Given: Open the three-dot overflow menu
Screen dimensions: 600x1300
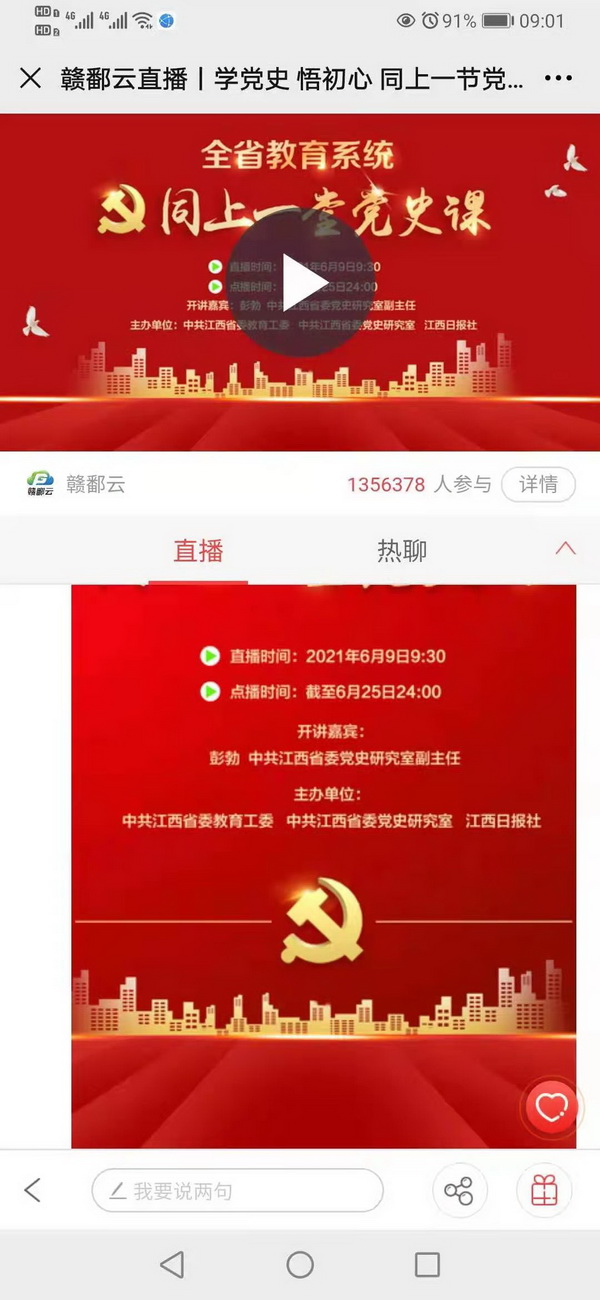Looking at the screenshot, I should (x=558, y=79).
